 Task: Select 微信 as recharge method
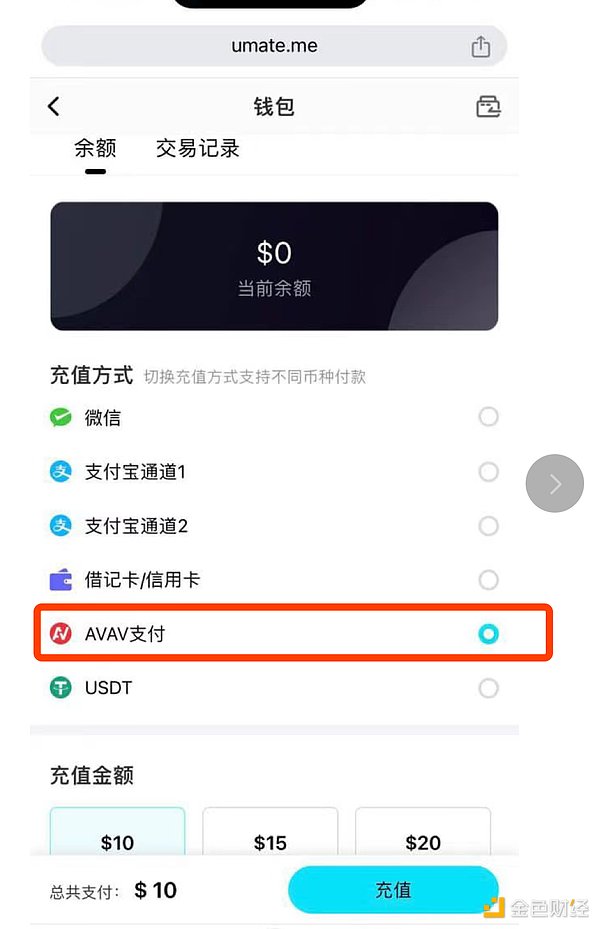tap(487, 417)
